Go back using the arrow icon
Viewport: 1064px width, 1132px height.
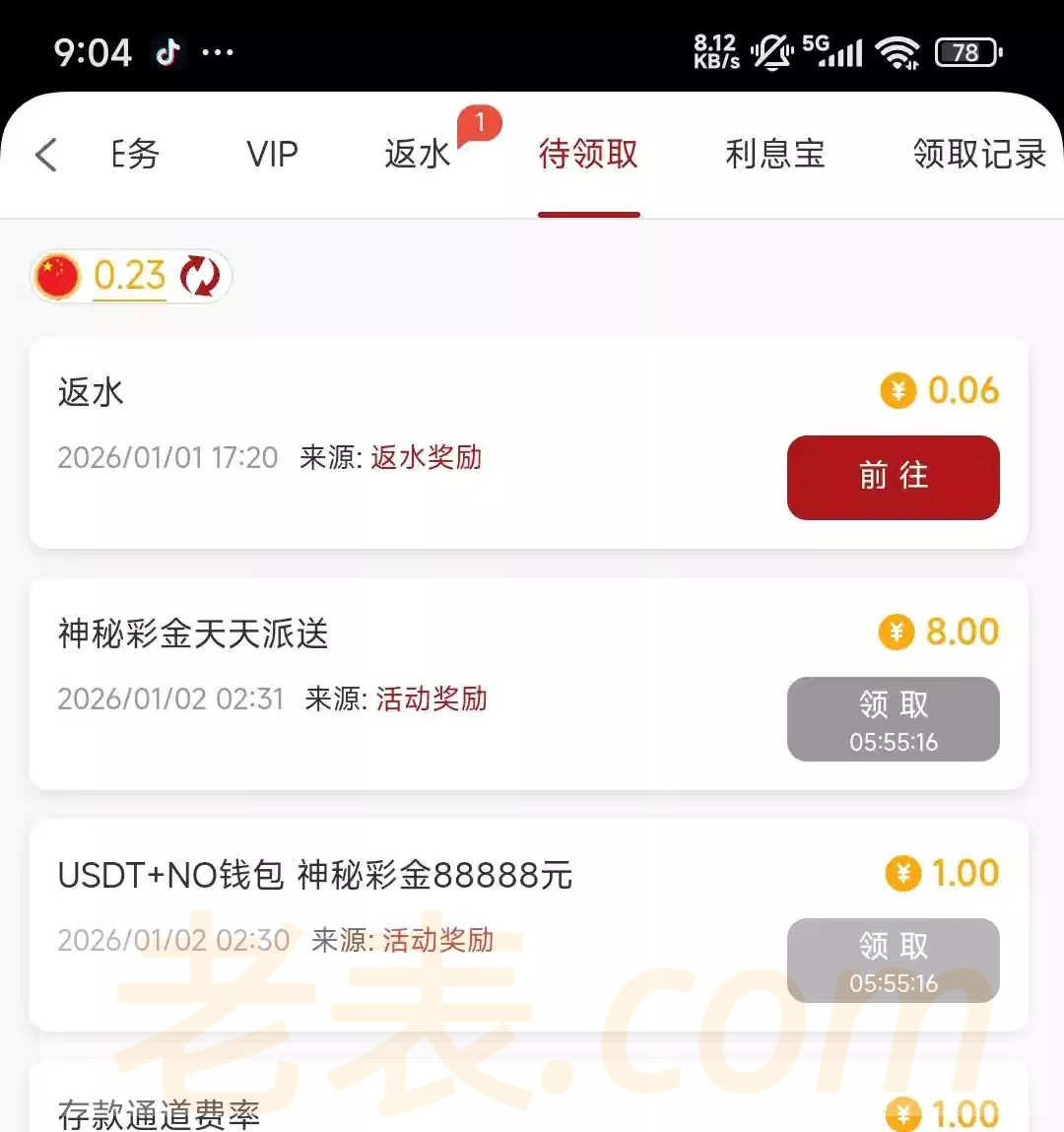coord(46,155)
